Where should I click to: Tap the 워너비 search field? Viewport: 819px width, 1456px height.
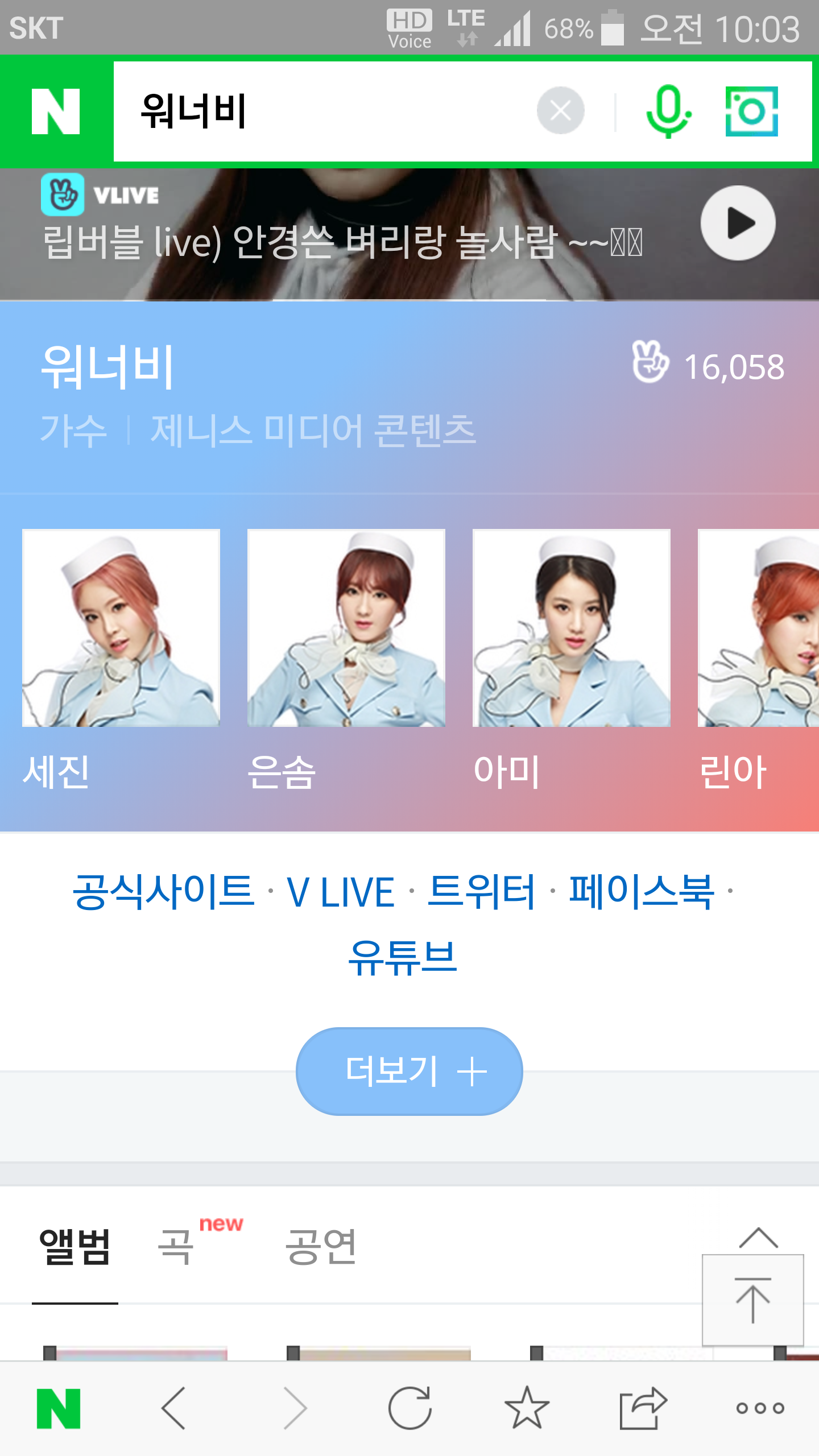click(324, 111)
